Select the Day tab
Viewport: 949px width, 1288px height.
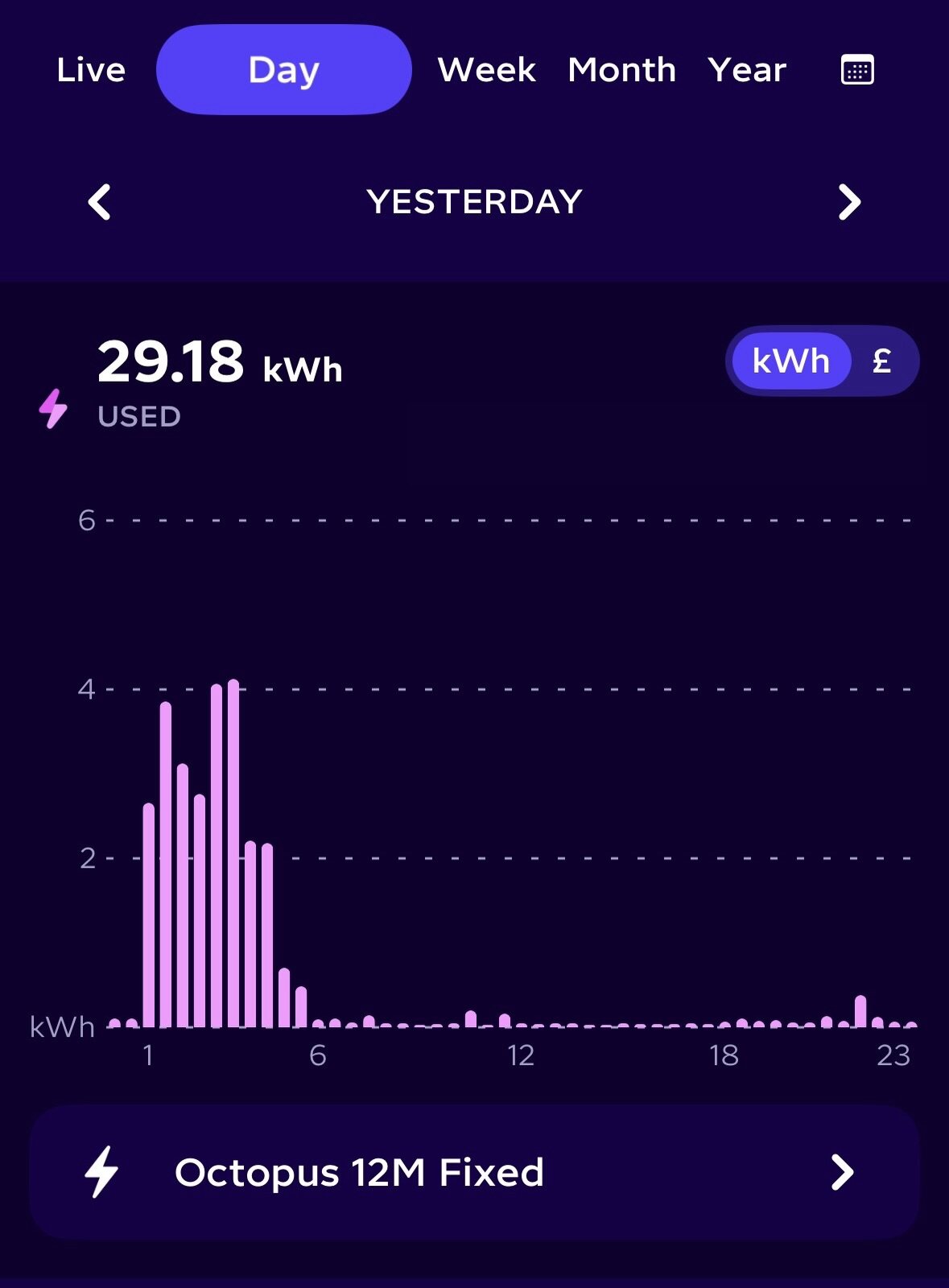[283, 70]
